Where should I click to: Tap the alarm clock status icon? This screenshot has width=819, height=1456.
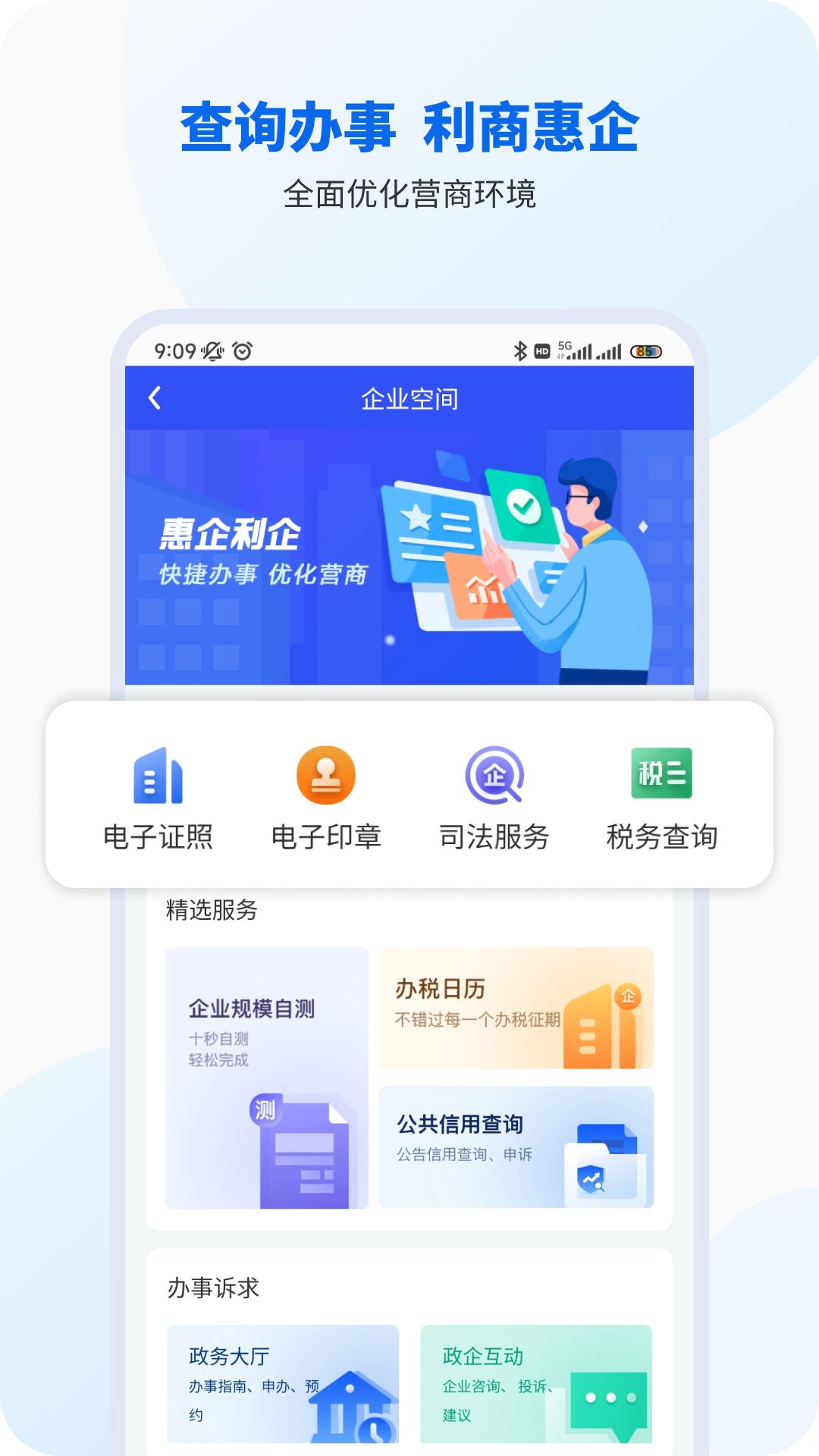[x=241, y=350]
